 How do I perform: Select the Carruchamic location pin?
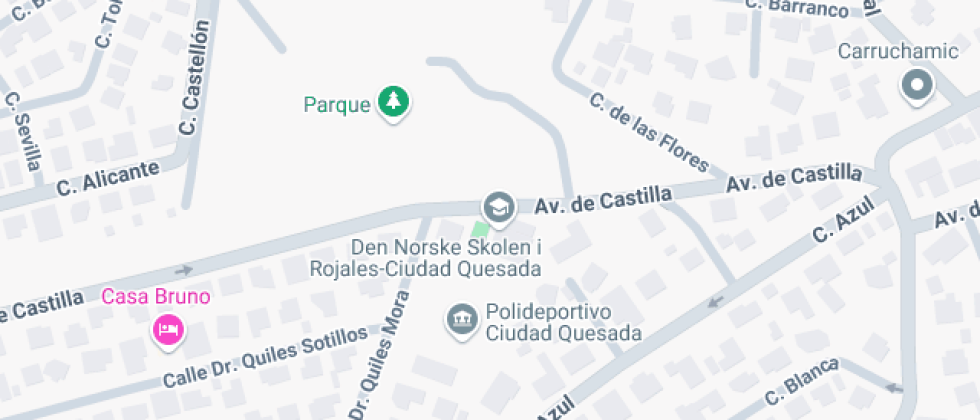[917, 86]
